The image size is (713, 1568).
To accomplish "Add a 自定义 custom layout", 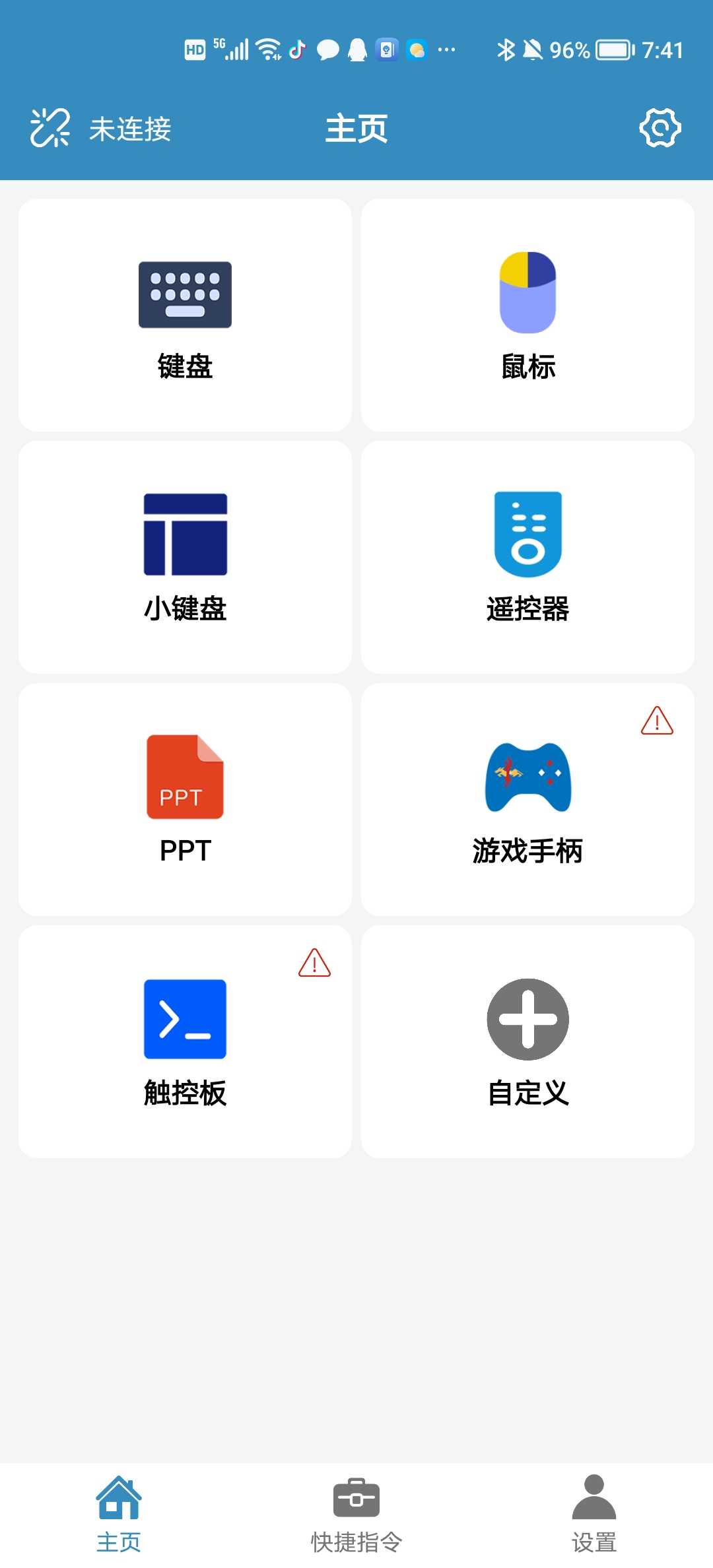I will [x=527, y=1041].
